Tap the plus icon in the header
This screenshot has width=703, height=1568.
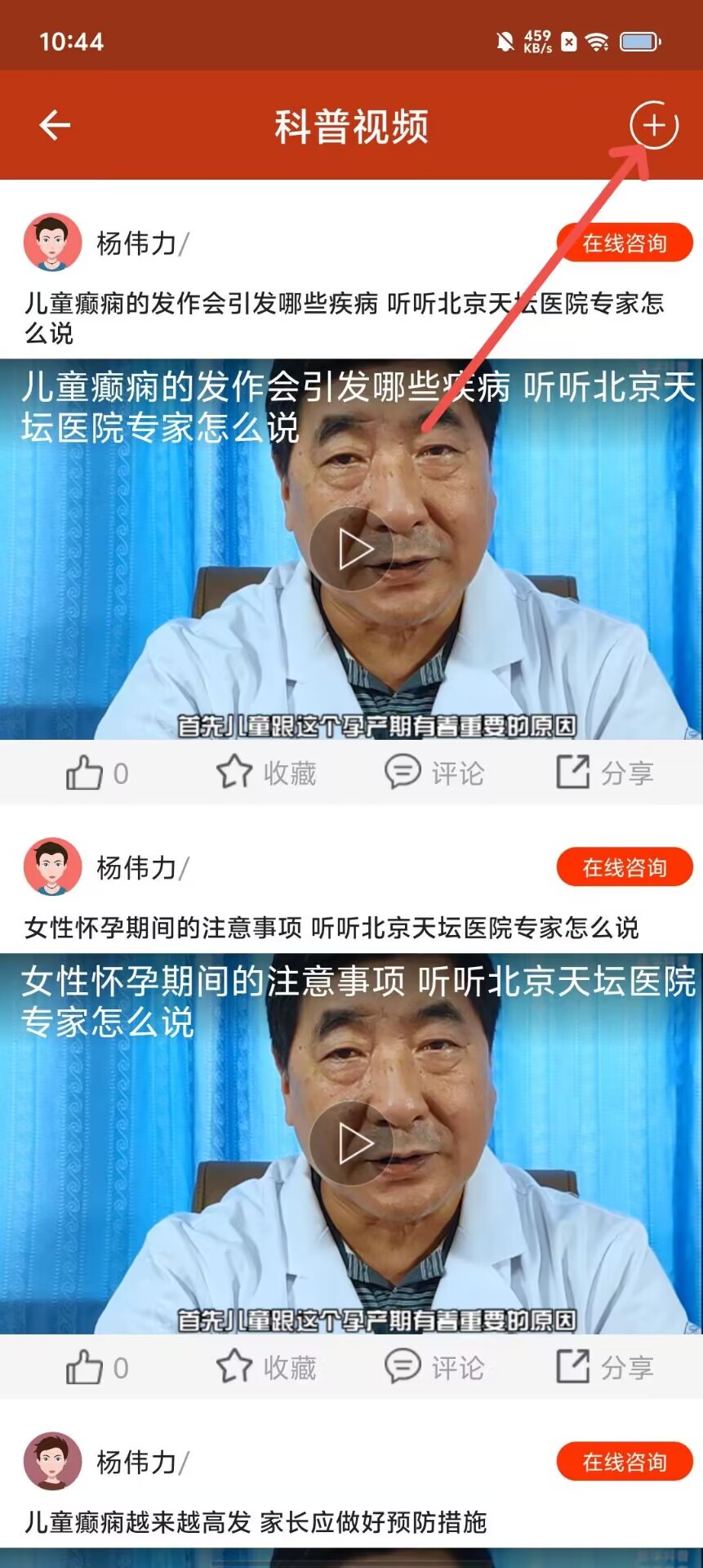(653, 125)
